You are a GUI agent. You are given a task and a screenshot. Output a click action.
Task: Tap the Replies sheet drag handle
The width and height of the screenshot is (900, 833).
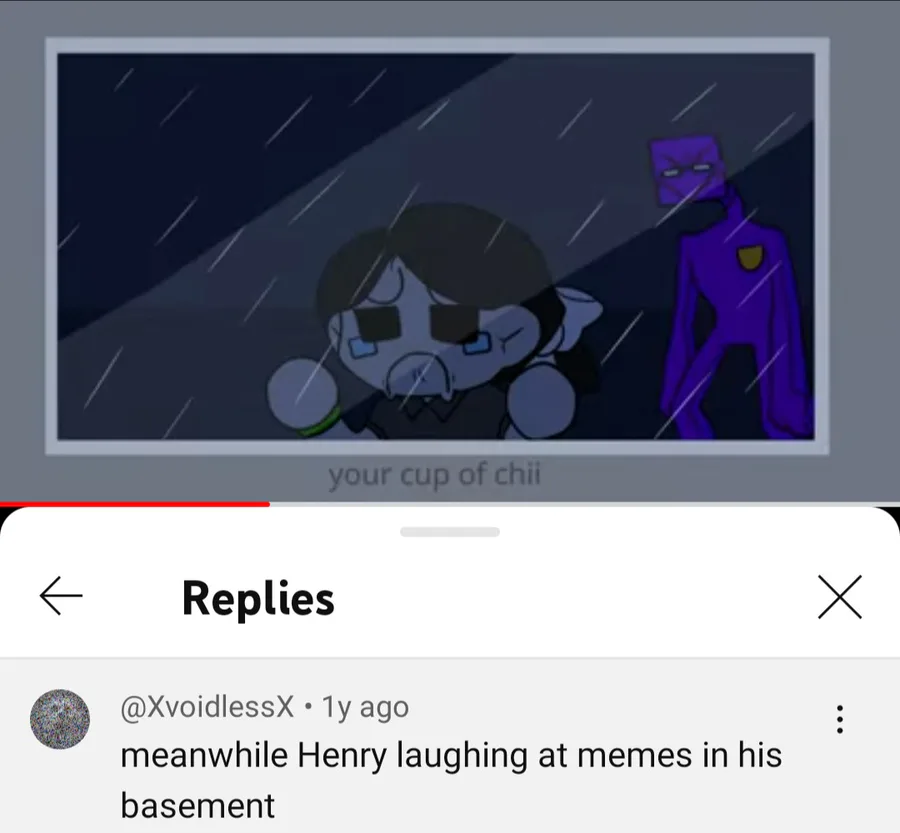pos(450,532)
